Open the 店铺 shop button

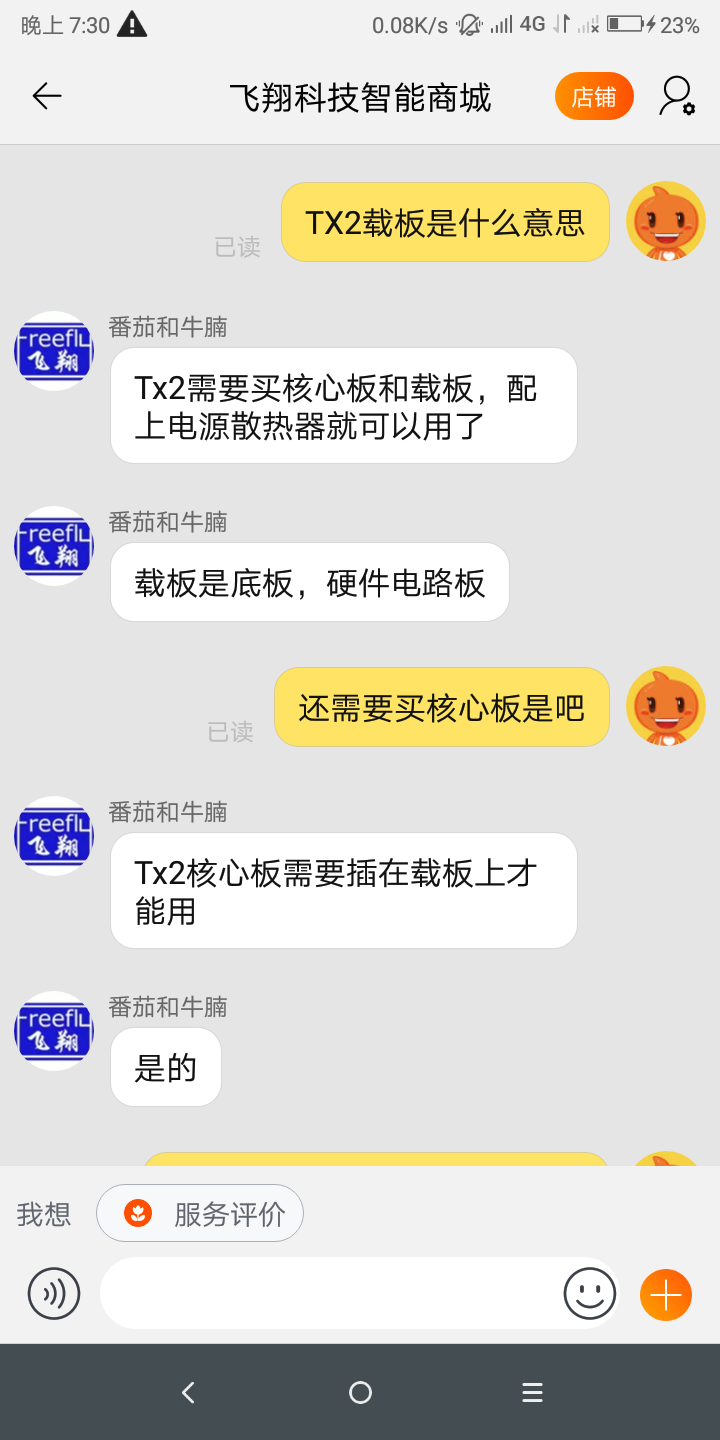(594, 96)
